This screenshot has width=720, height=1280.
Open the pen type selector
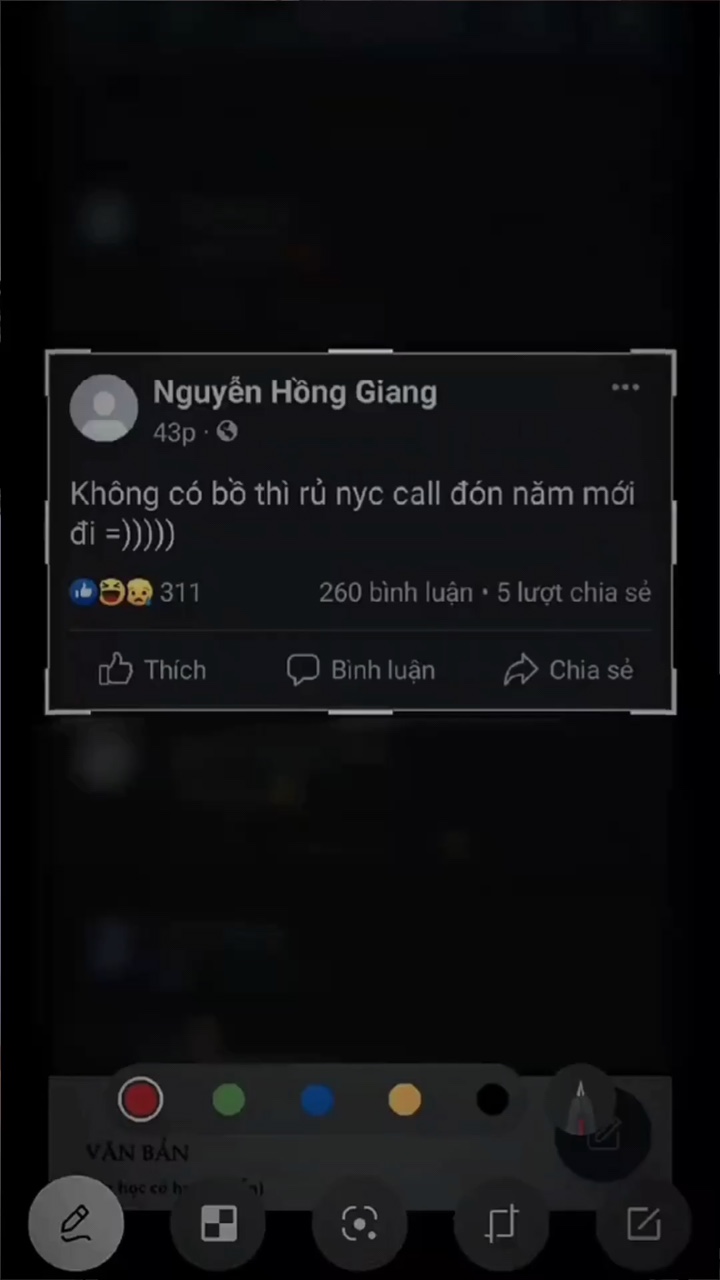tap(581, 1106)
